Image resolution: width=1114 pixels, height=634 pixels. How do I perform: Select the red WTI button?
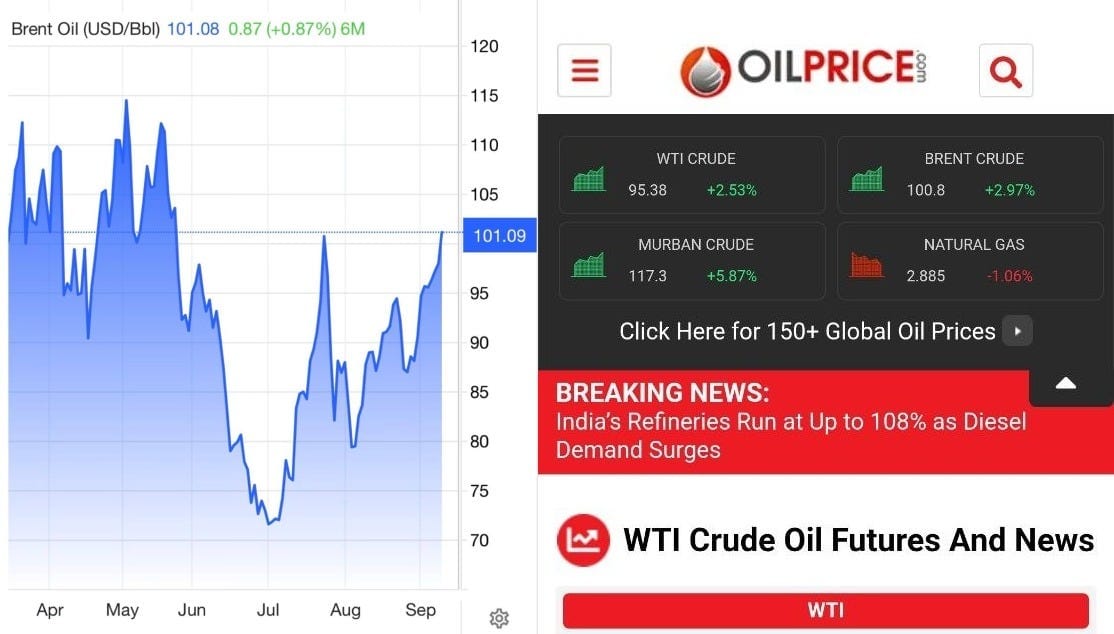pos(826,610)
